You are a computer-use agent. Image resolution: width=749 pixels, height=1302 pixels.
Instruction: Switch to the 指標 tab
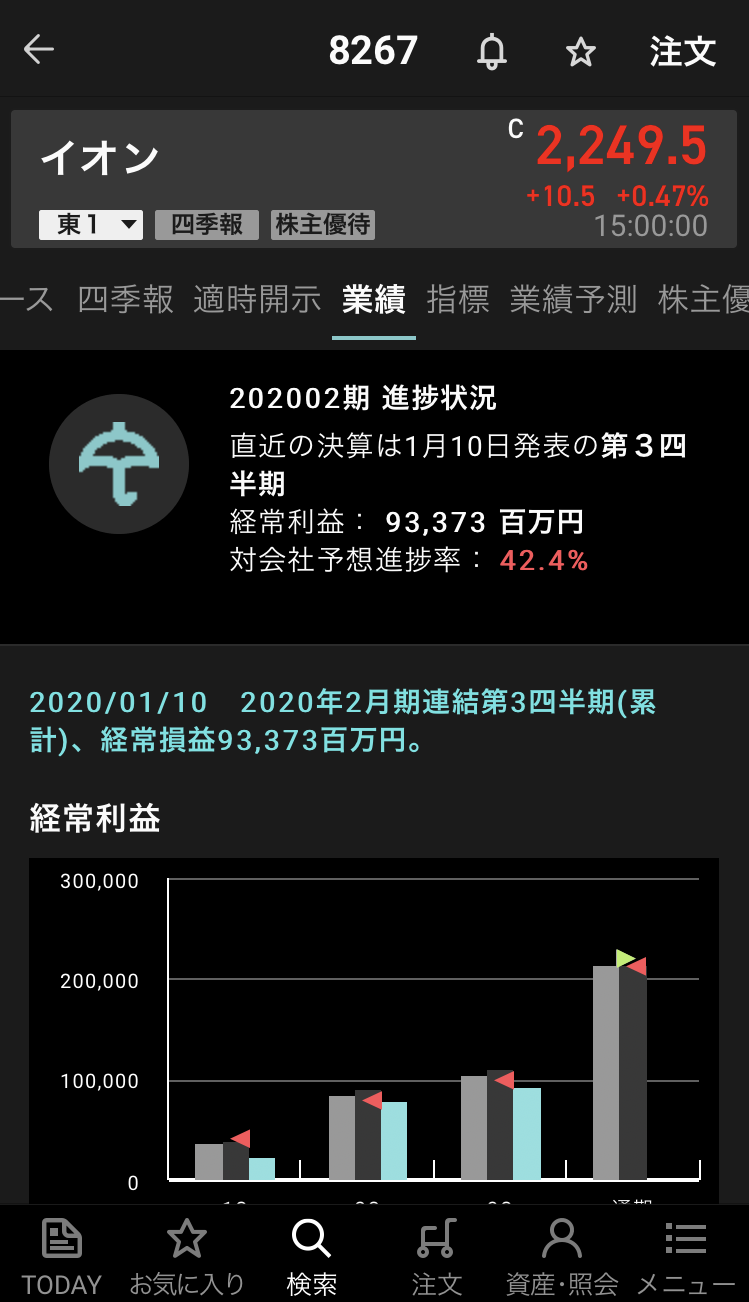pos(458,299)
